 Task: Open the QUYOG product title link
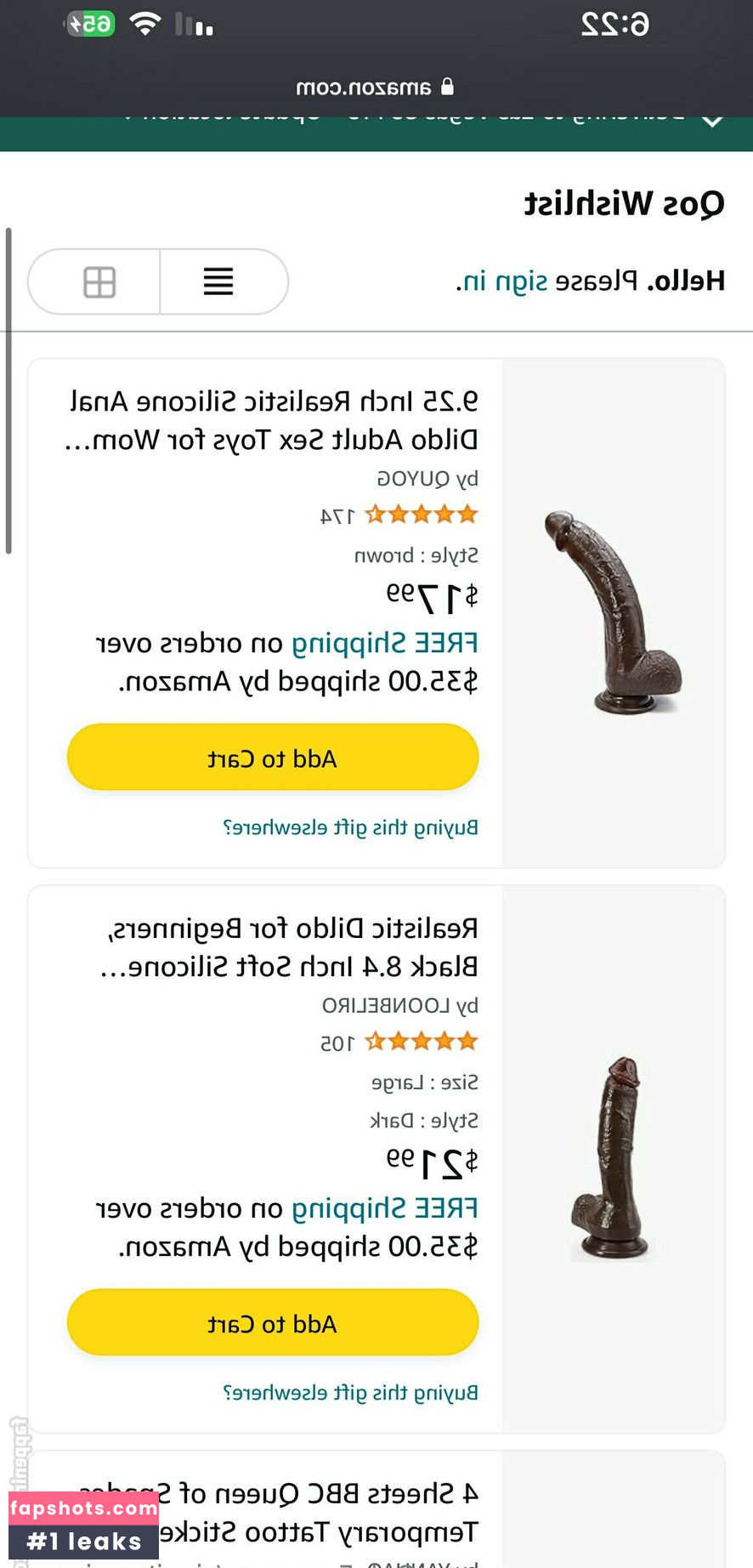click(272, 420)
